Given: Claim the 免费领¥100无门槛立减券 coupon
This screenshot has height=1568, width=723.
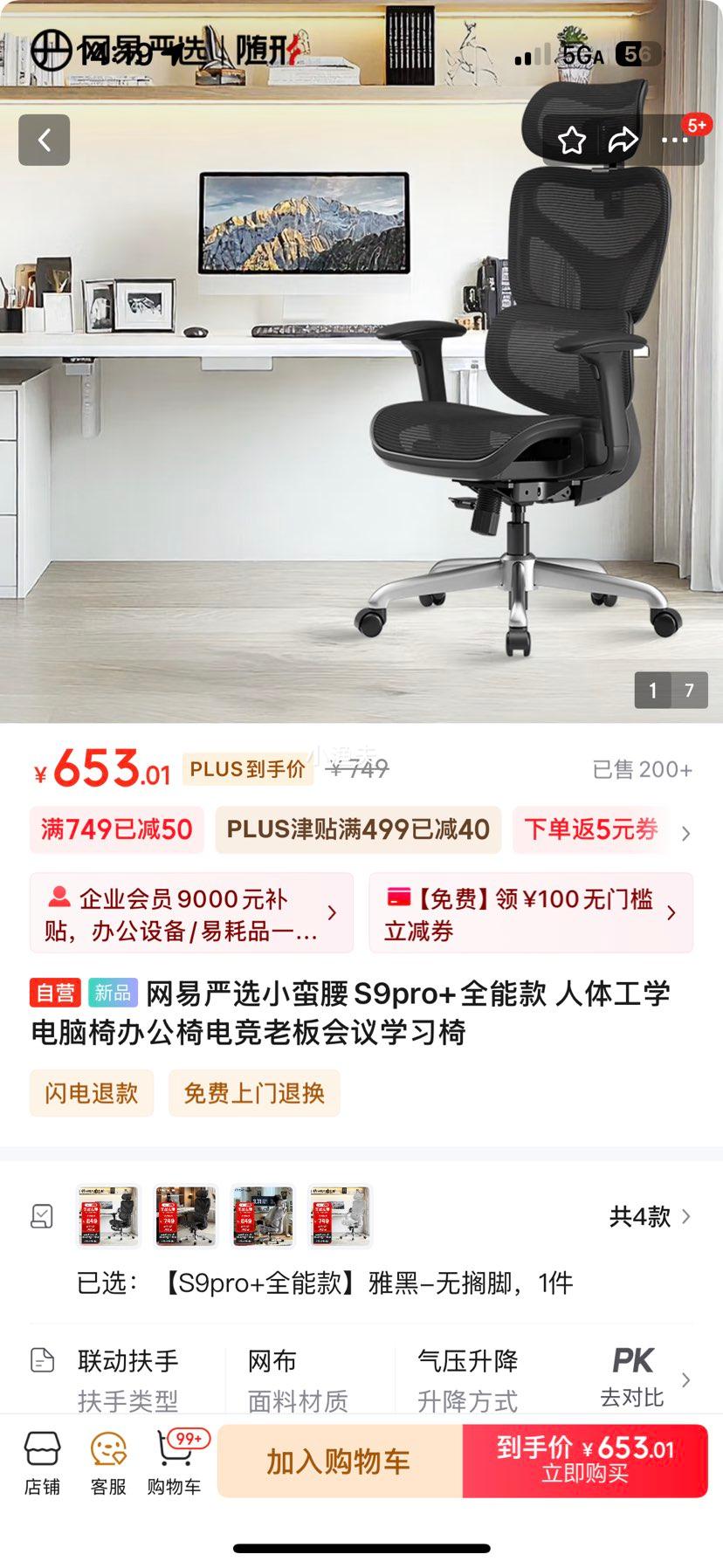Looking at the screenshot, I should click(531, 913).
